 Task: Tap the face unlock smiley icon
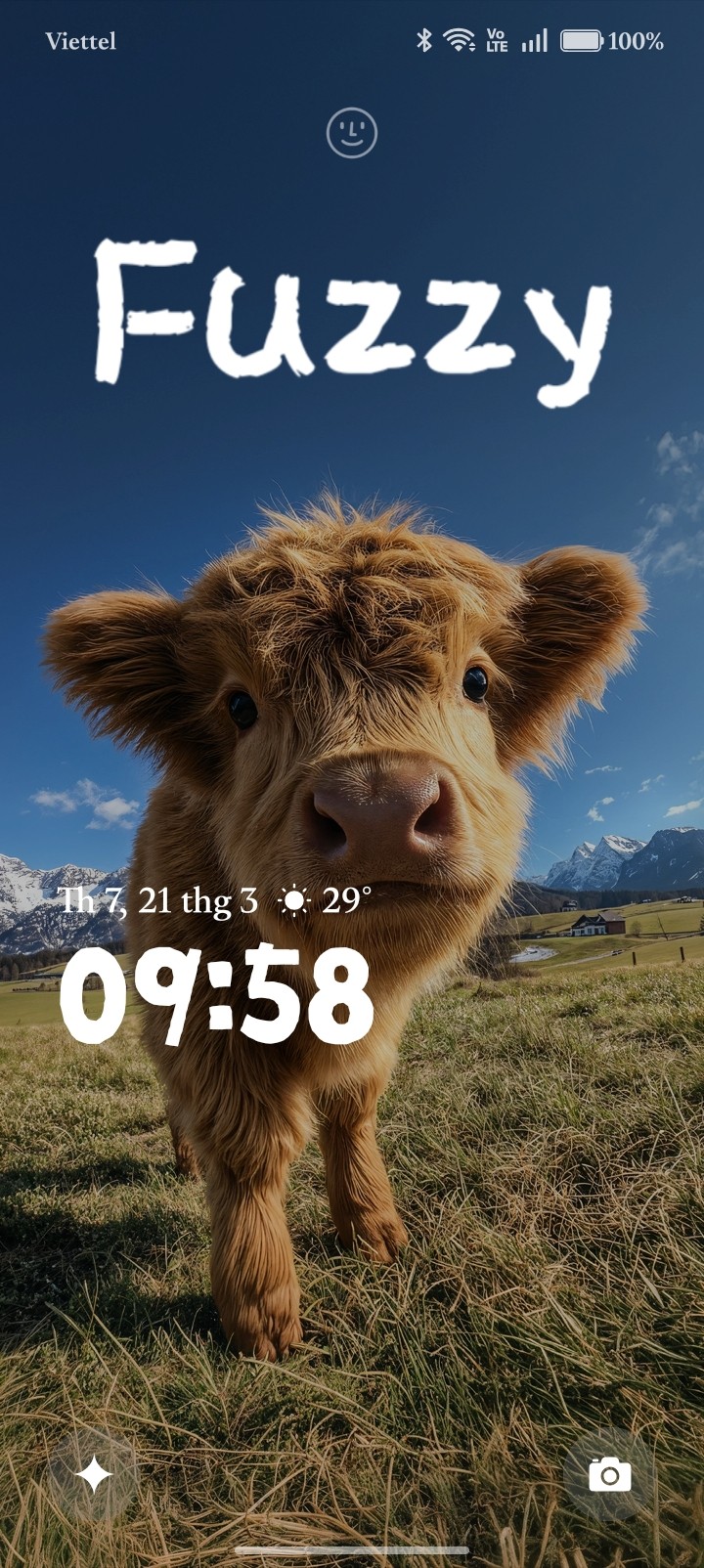click(351, 133)
